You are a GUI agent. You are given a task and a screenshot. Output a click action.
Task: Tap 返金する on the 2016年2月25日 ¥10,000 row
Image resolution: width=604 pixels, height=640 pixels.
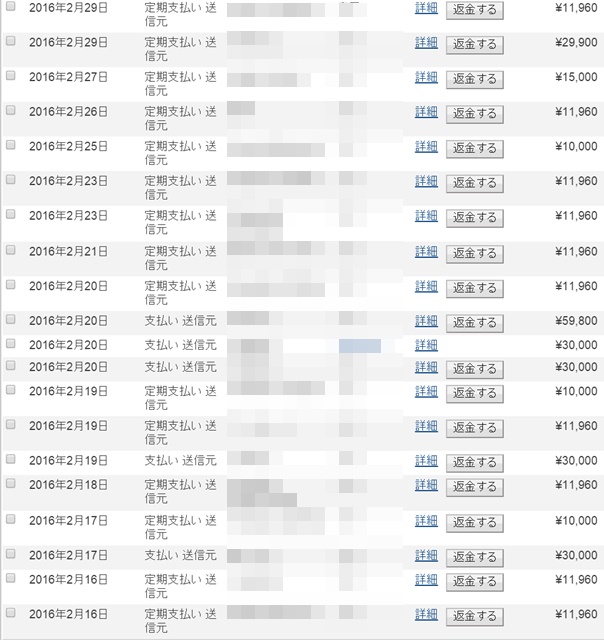pyautogui.click(x=474, y=148)
